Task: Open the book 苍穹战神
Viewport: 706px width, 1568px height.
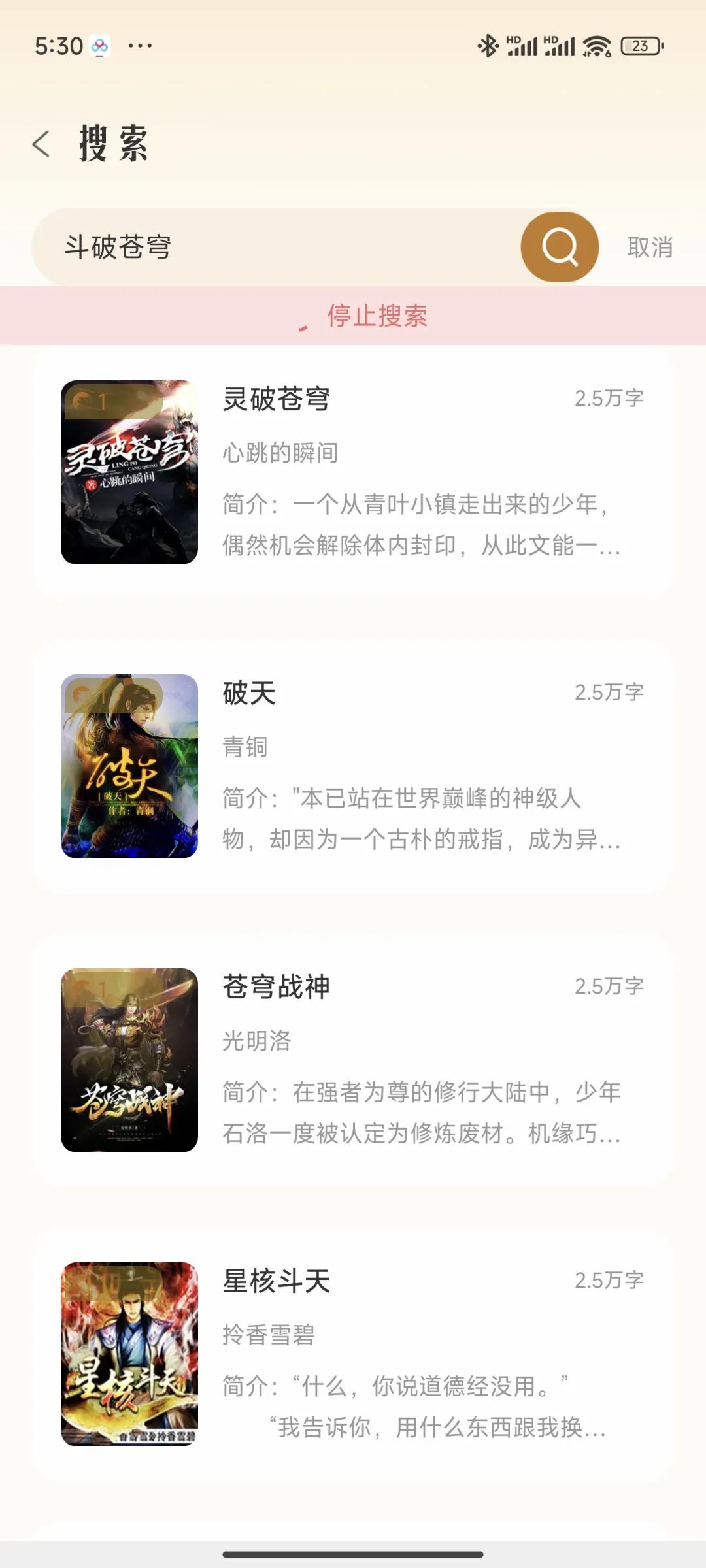Action: pyautogui.click(x=353, y=1060)
